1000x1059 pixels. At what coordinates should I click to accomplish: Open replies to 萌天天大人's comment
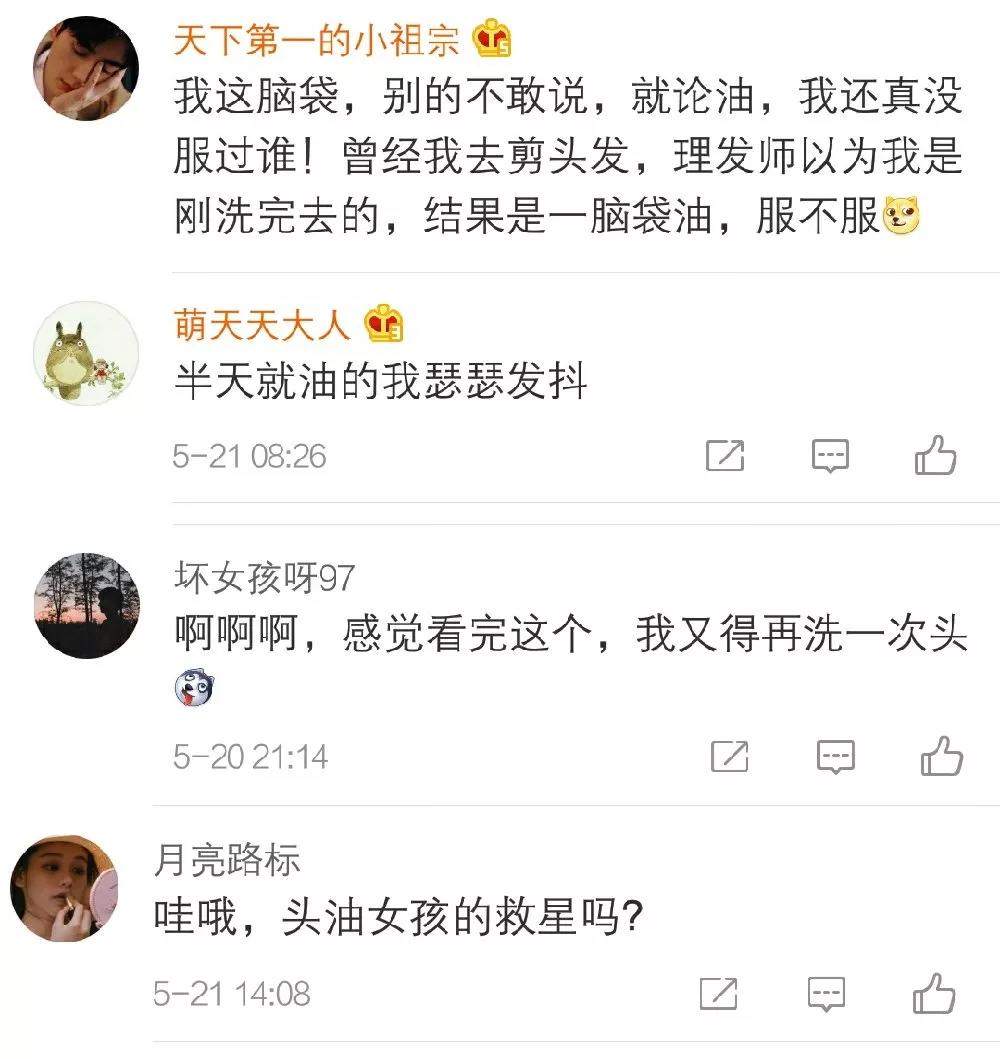(x=828, y=456)
